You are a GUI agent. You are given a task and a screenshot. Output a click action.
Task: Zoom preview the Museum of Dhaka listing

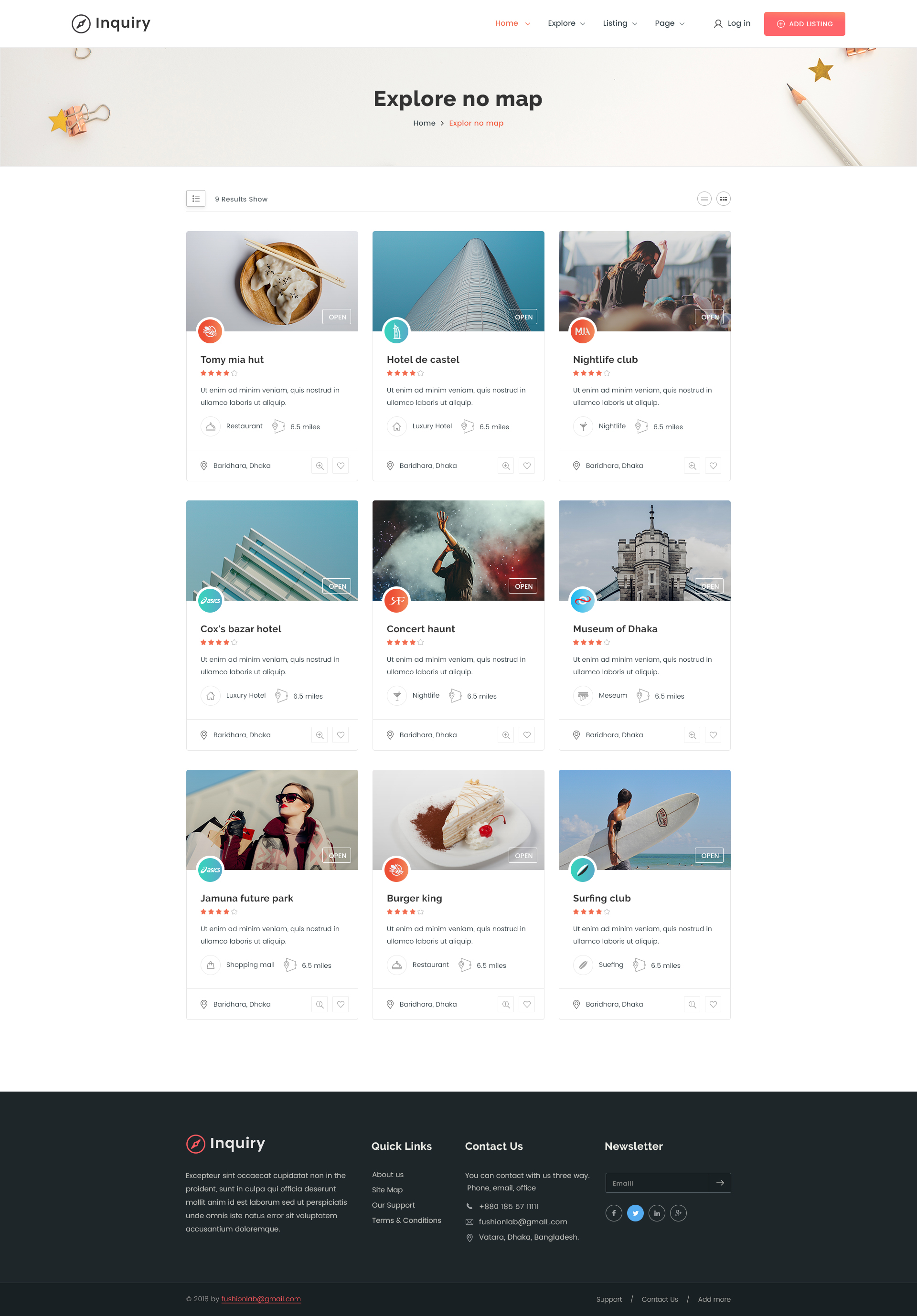[692, 735]
